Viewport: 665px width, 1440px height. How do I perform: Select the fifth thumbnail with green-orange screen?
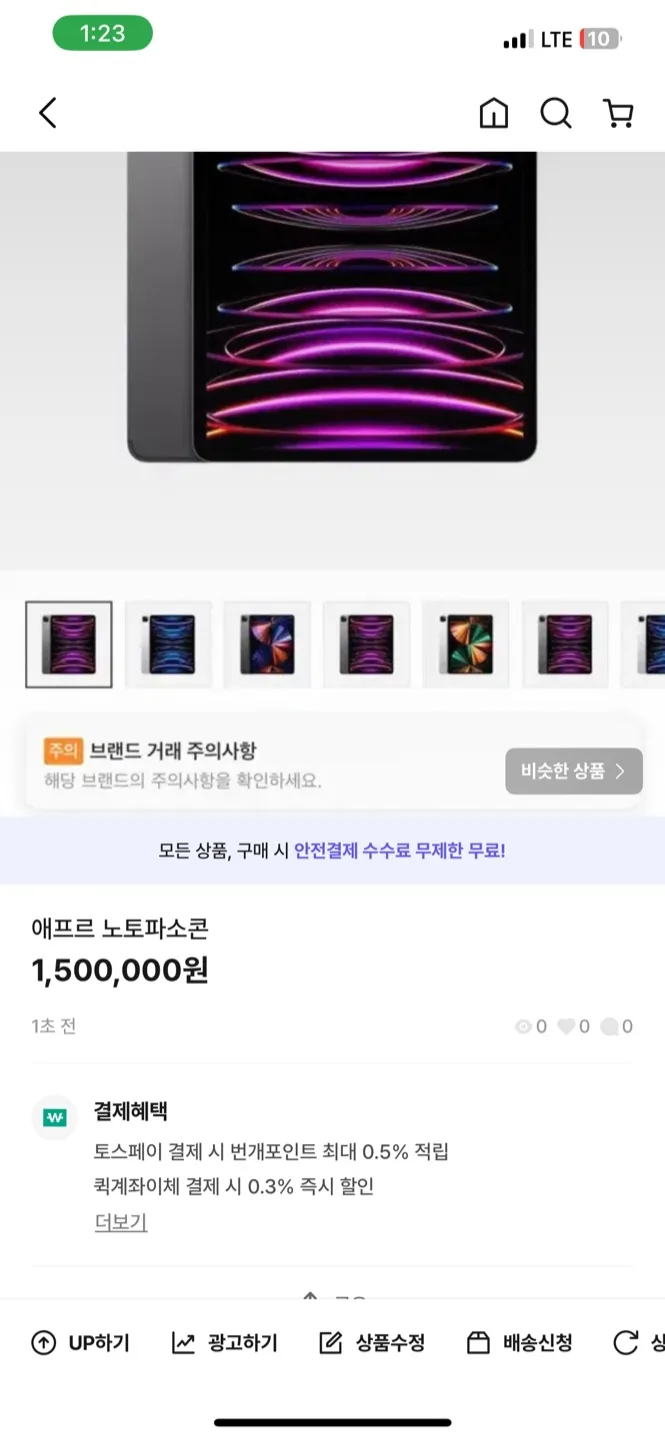[466, 644]
